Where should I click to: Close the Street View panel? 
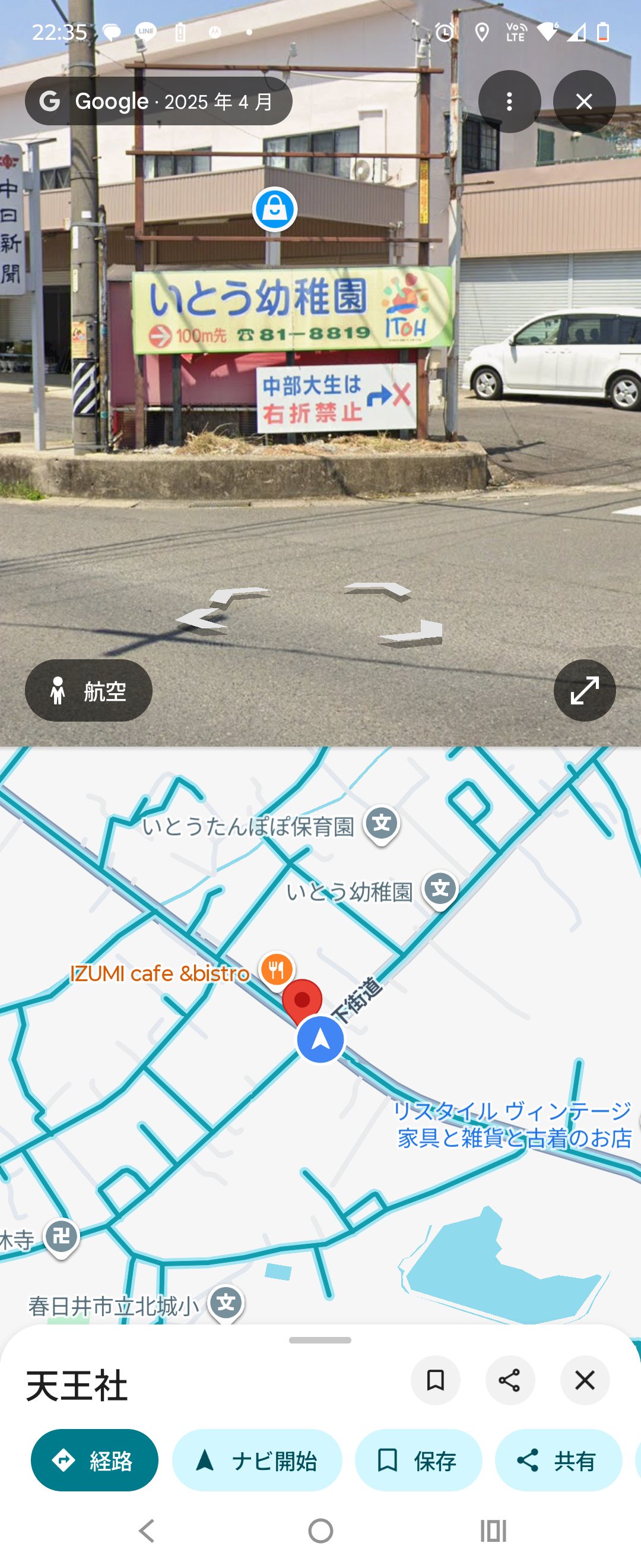(584, 102)
